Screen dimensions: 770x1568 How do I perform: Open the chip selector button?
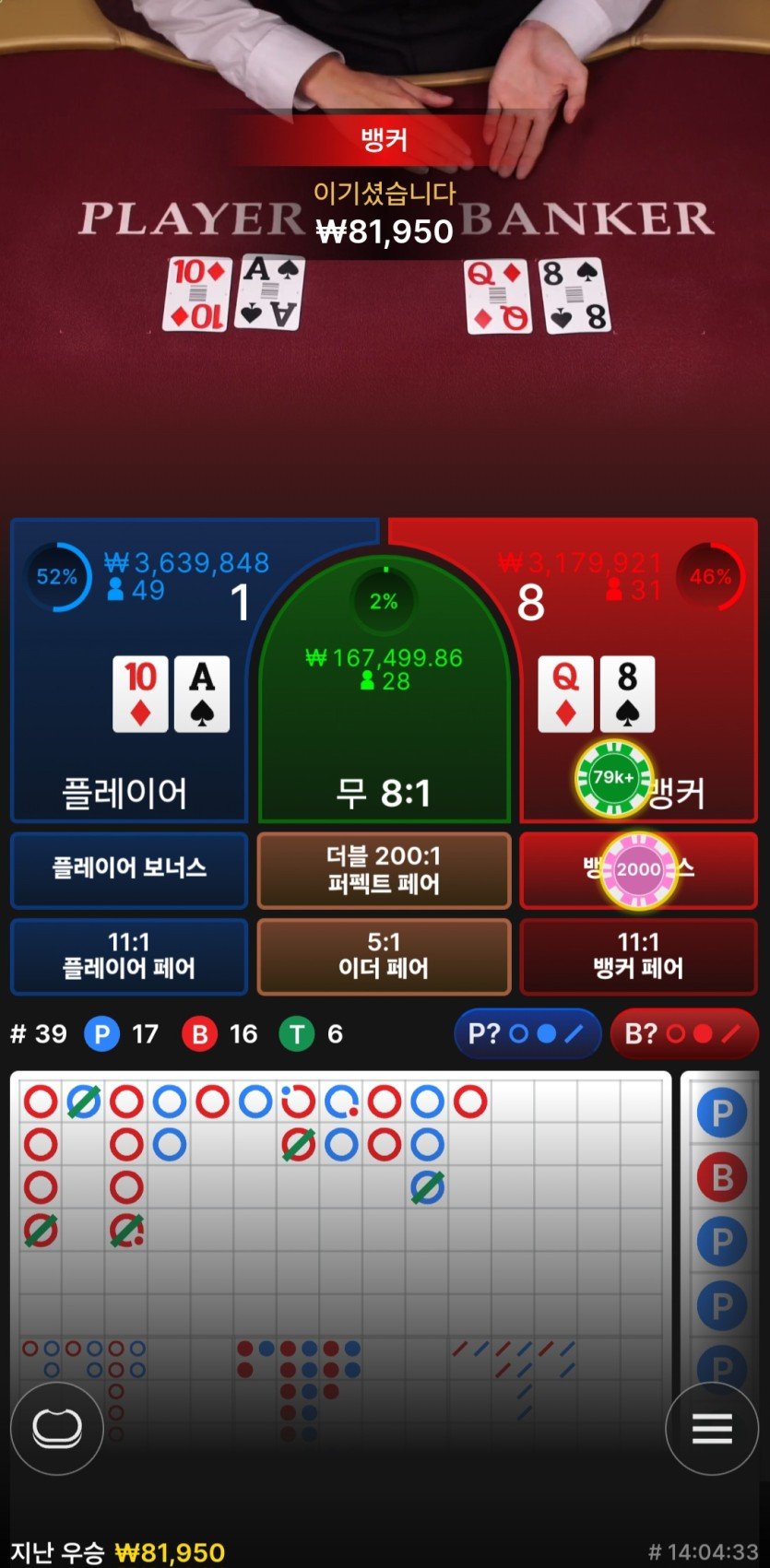[57, 1429]
